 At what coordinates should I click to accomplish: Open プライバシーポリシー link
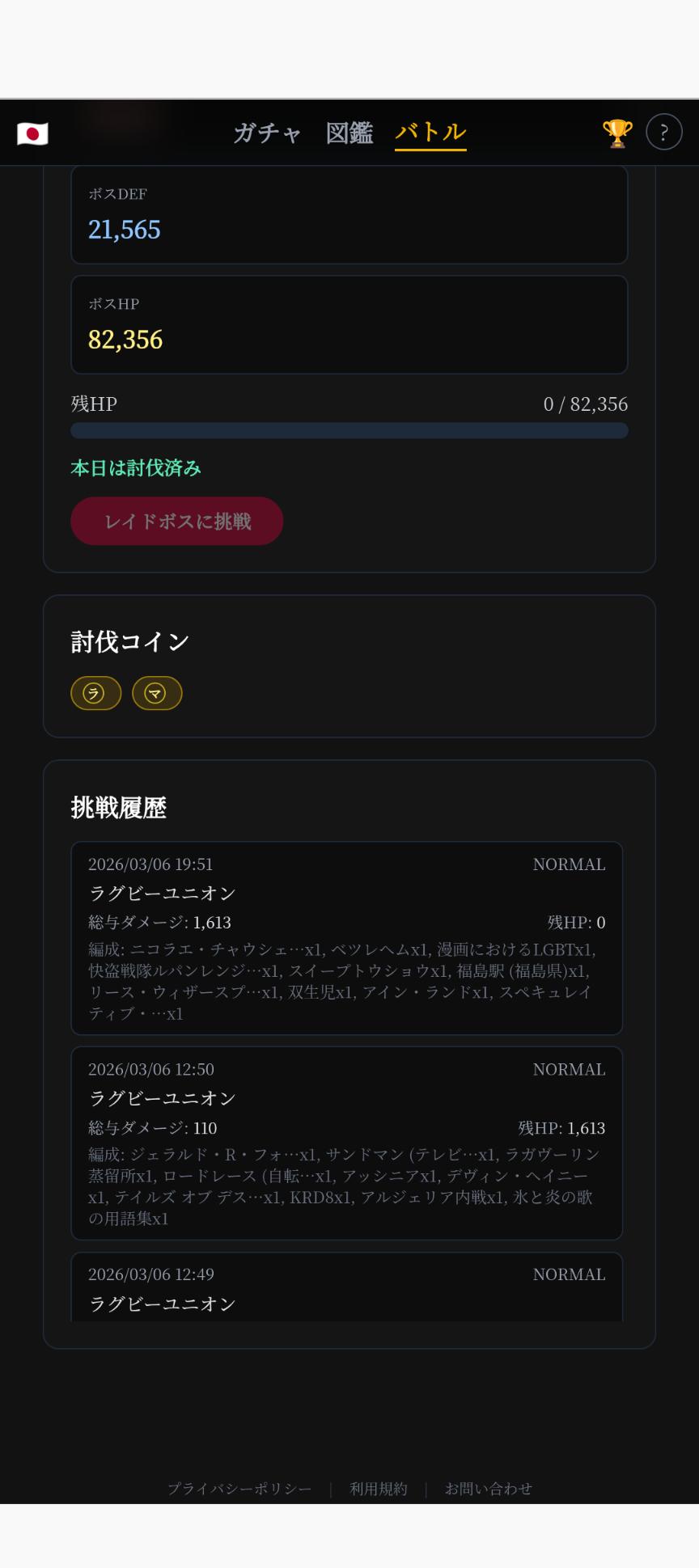coord(239,1489)
